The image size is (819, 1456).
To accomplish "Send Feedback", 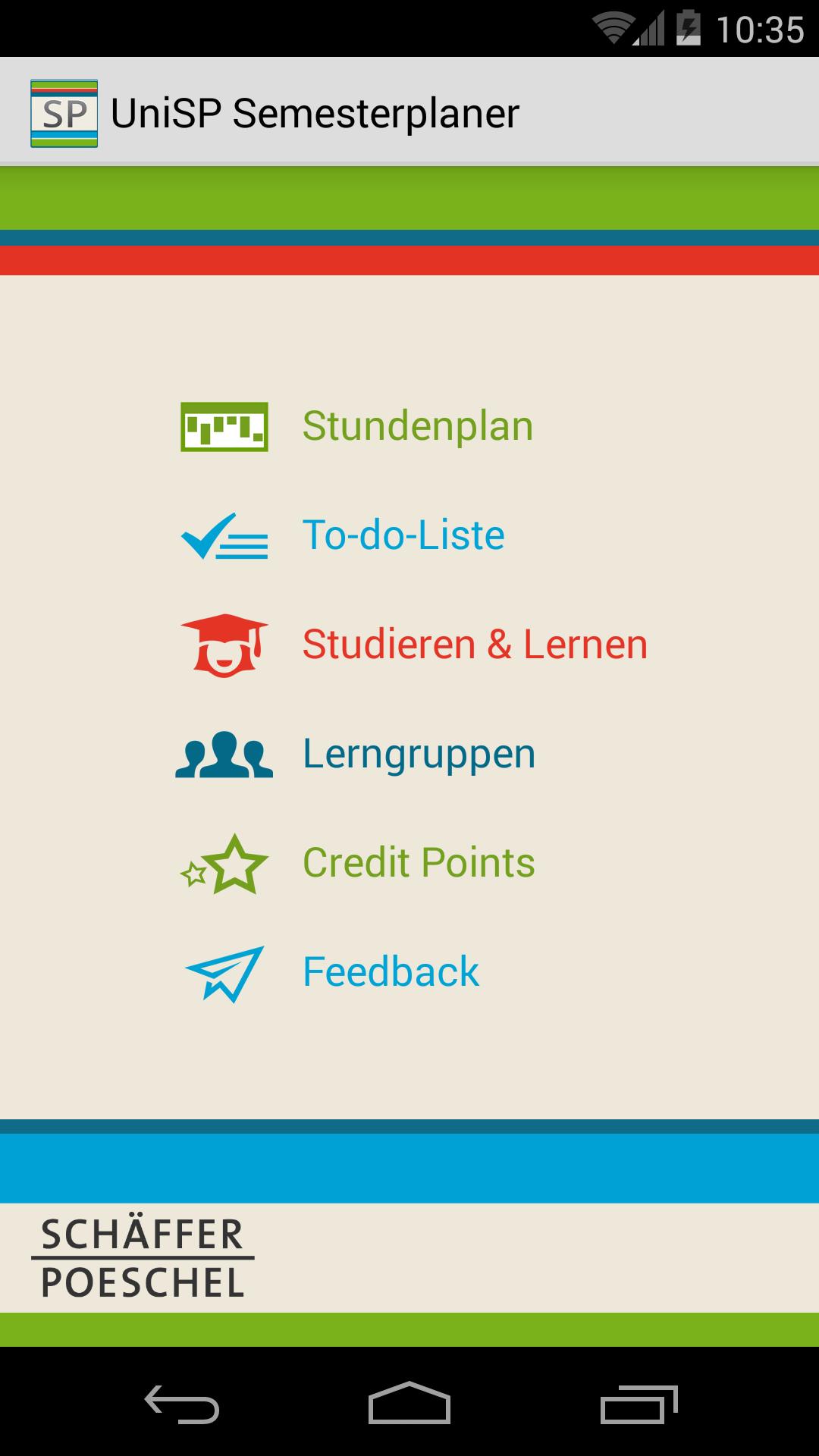I will pyautogui.click(x=390, y=973).
